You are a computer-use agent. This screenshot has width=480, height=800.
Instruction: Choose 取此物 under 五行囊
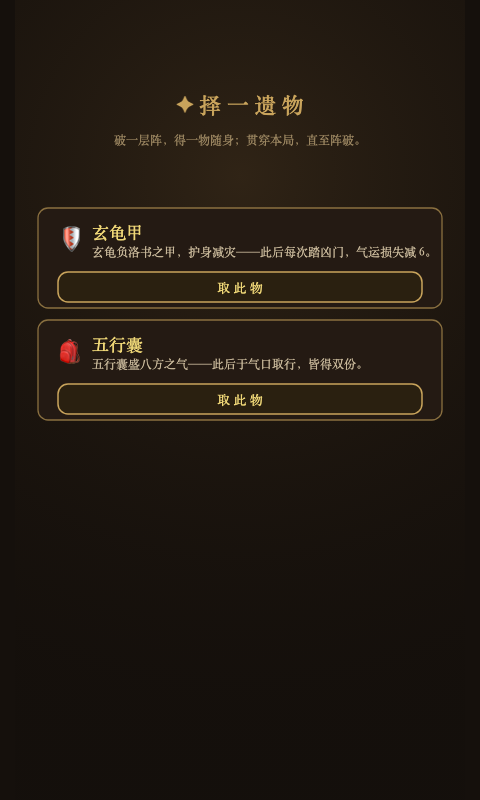tap(240, 399)
